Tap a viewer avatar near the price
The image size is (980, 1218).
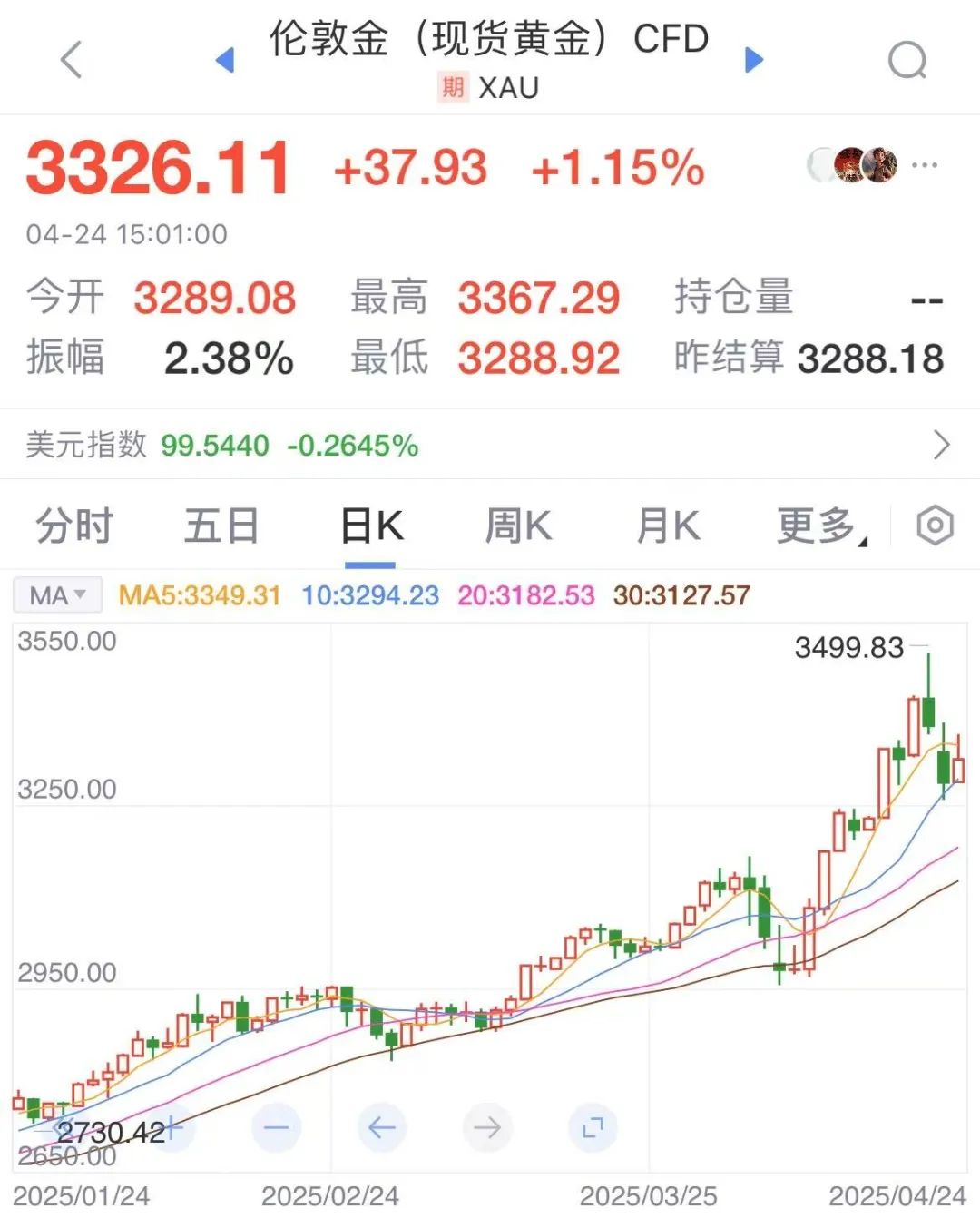(849, 163)
